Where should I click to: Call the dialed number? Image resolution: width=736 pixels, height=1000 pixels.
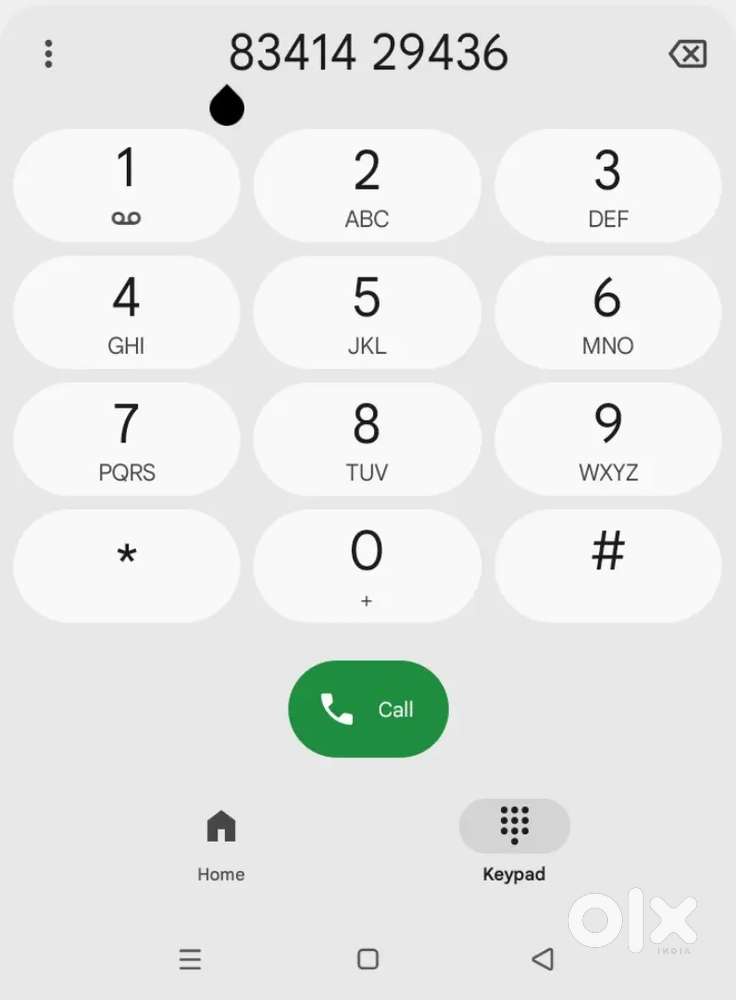click(368, 709)
